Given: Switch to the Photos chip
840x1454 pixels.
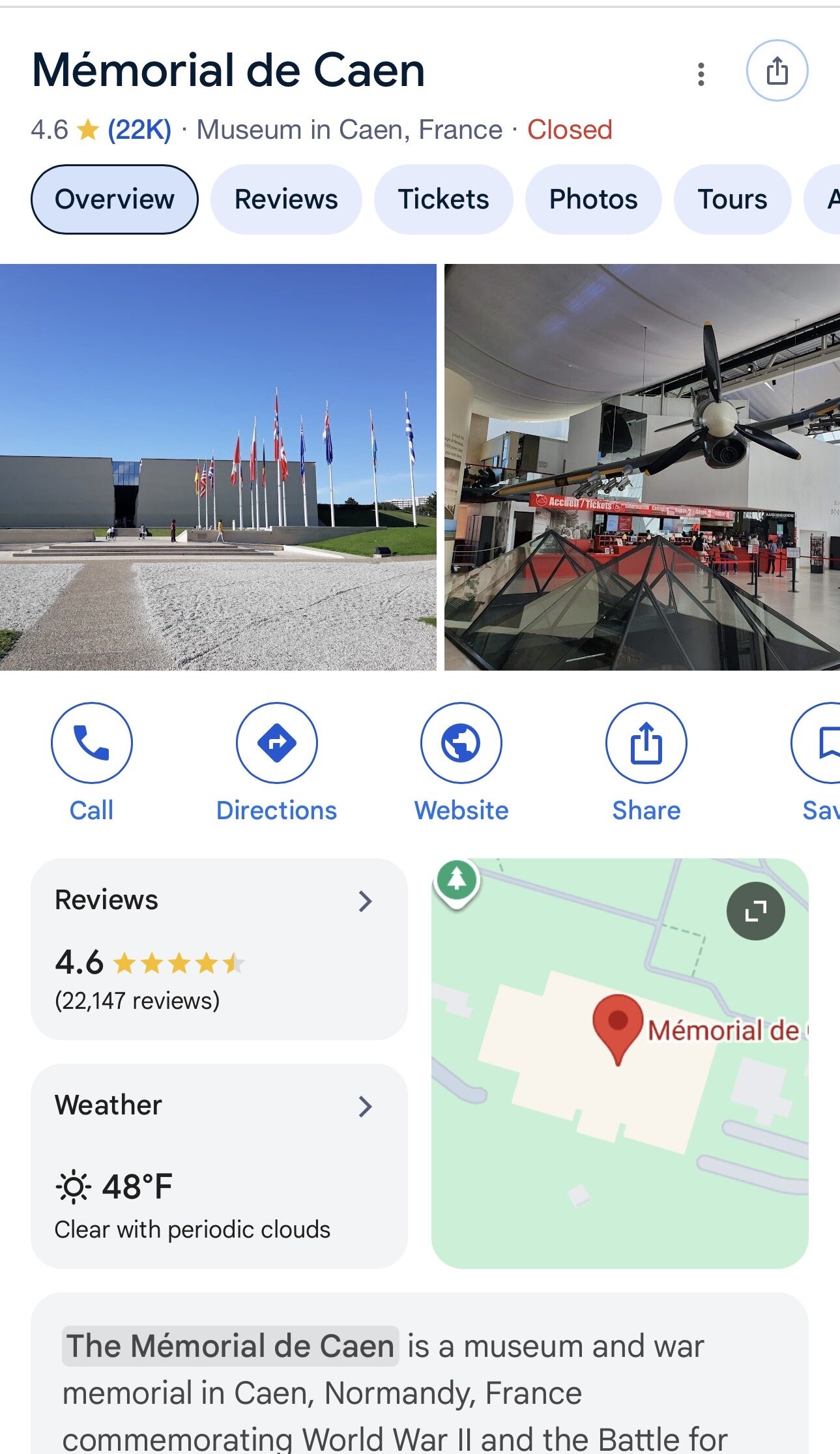Looking at the screenshot, I should [593, 199].
